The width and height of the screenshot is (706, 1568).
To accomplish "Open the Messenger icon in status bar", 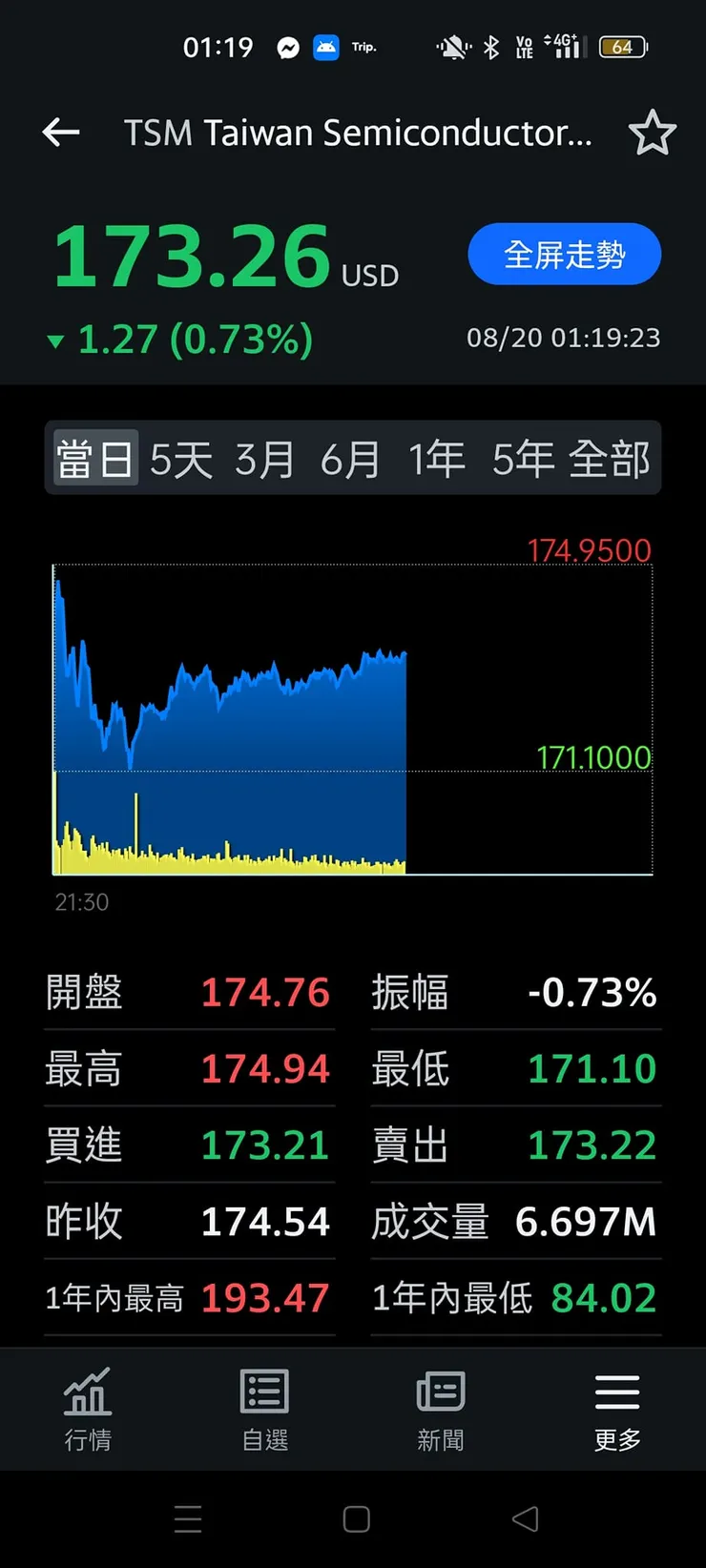I will coord(287,47).
